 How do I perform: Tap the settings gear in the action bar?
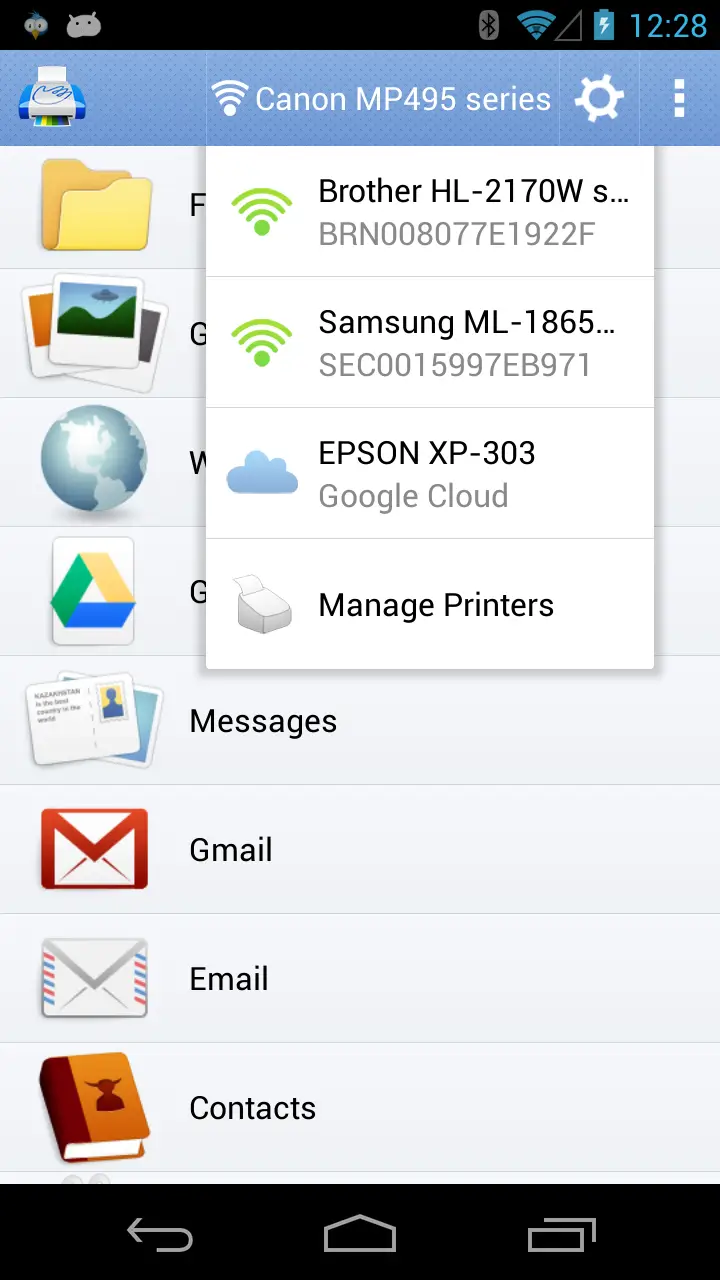[x=599, y=97]
